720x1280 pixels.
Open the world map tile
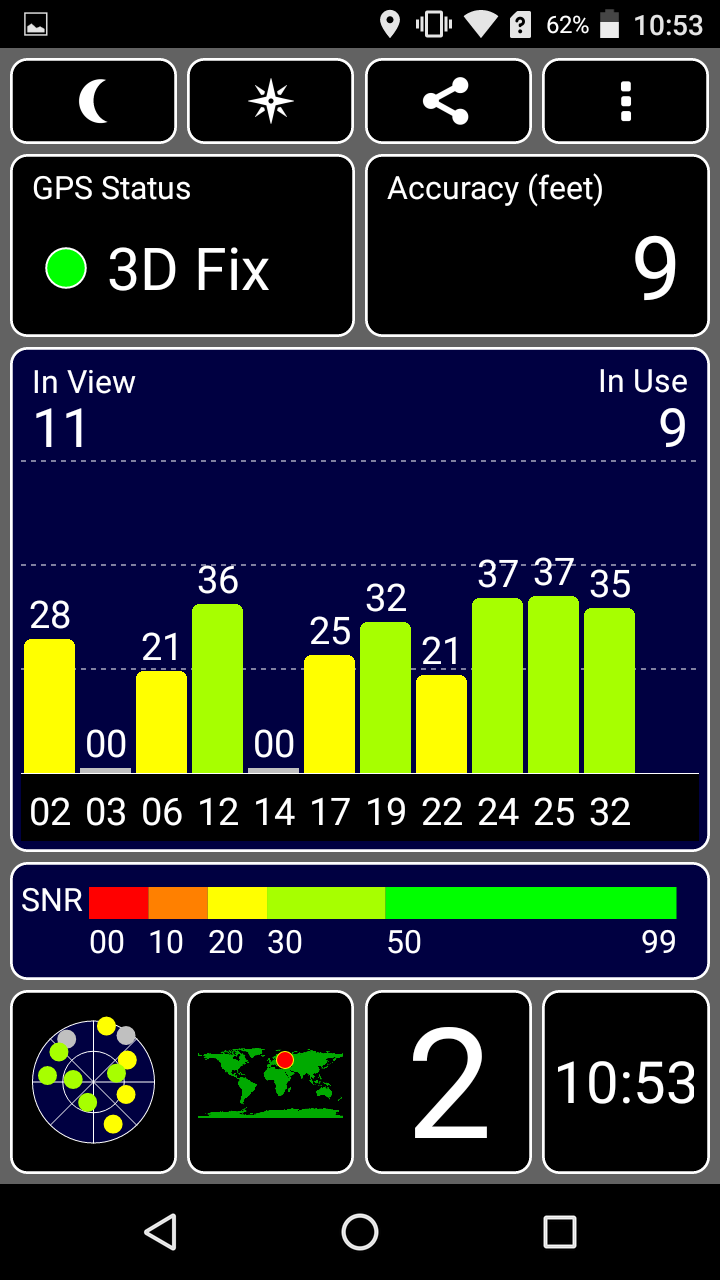271,1082
